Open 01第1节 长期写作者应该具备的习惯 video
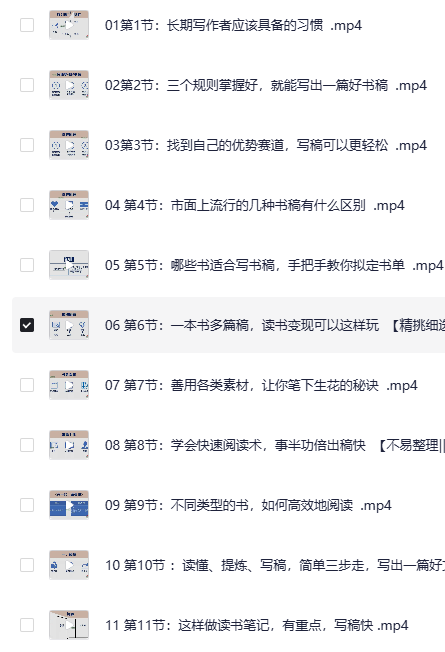 coord(233,26)
